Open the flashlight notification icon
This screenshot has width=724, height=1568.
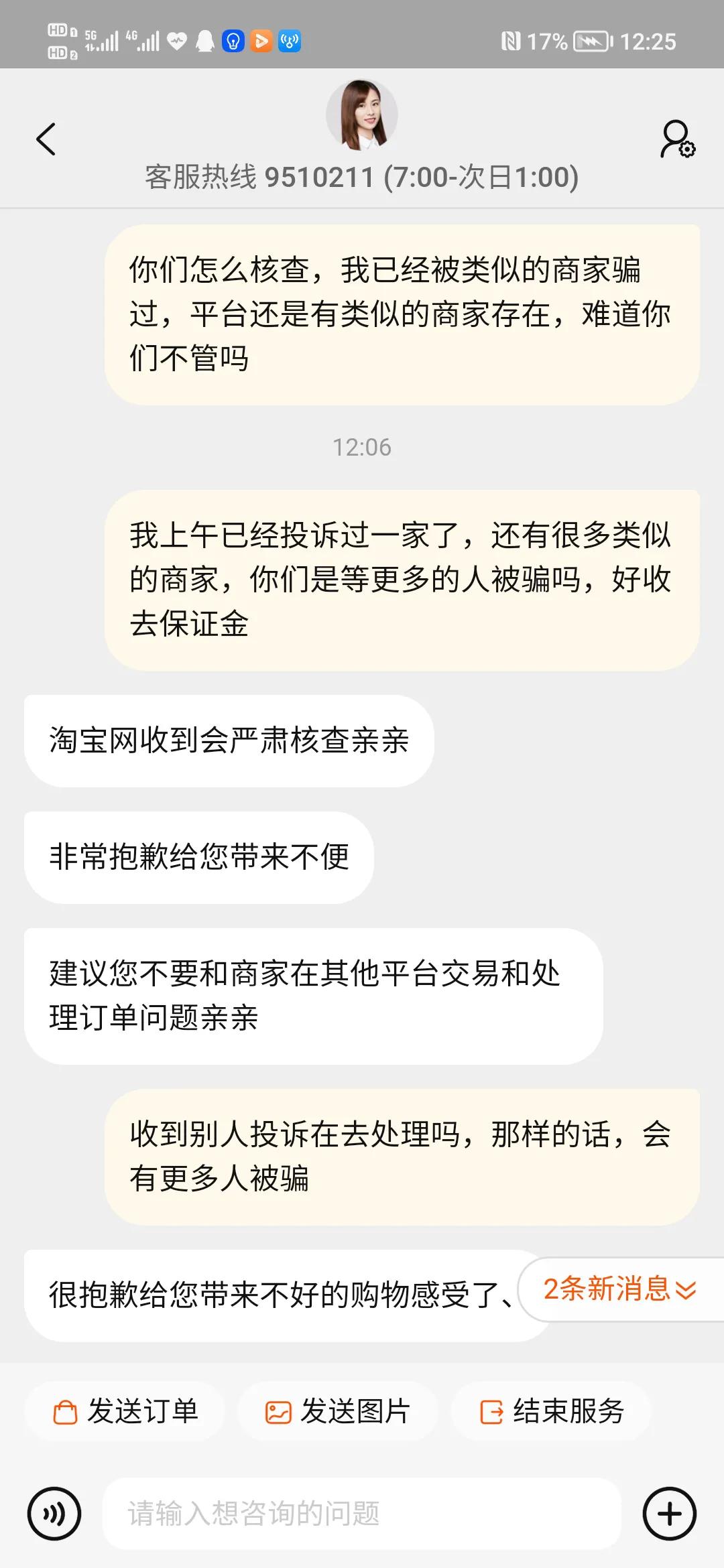coord(233,42)
